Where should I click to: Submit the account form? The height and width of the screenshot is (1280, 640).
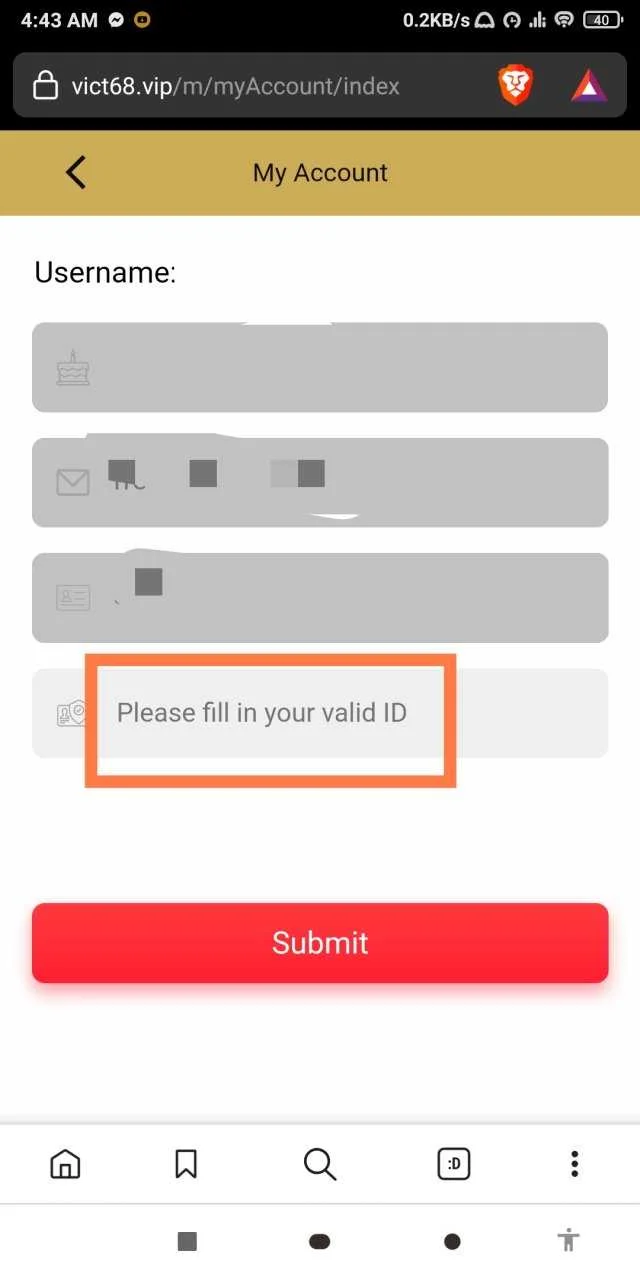point(320,943)
